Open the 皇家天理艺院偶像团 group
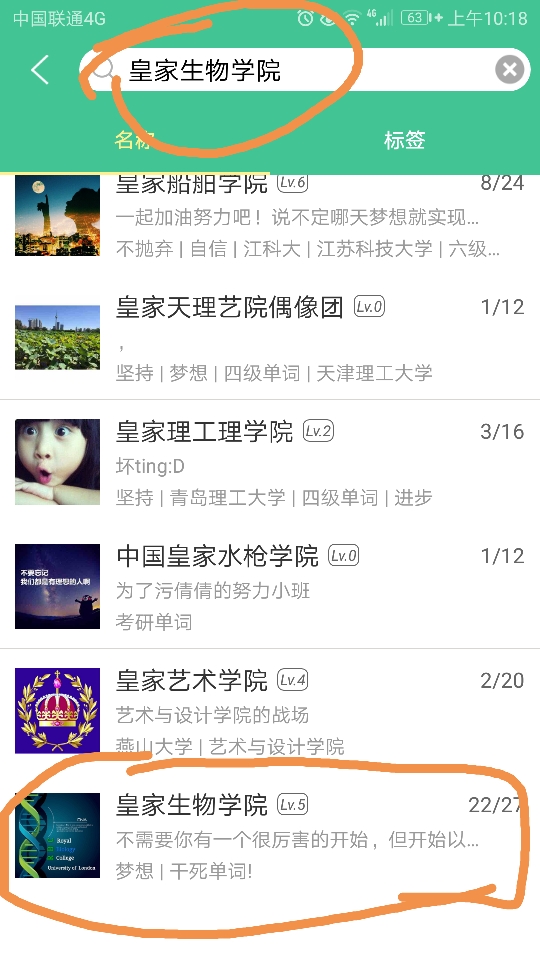This screenshot has height=960, width=540. pos(270,337)
